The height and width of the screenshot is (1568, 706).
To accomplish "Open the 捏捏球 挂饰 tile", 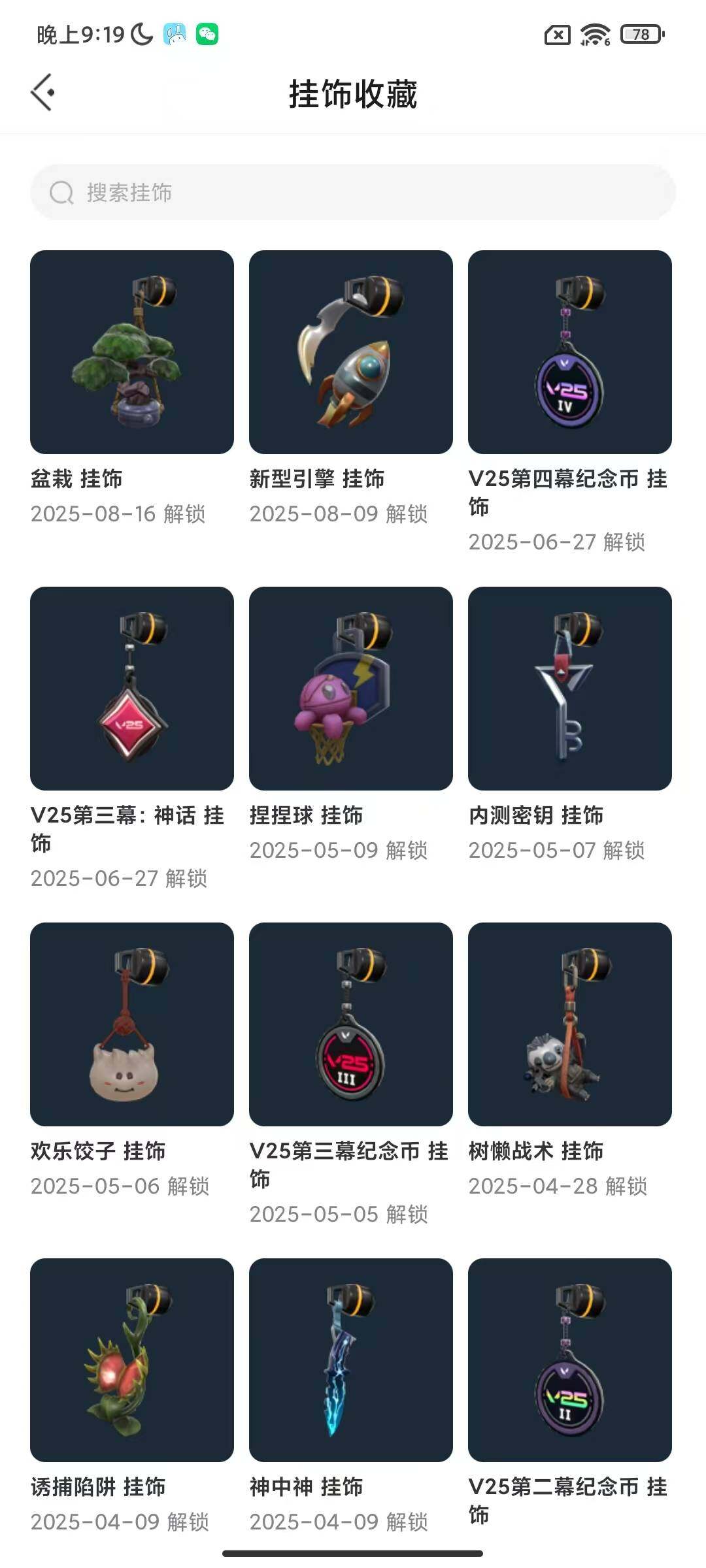I will (x=351, y=689).
